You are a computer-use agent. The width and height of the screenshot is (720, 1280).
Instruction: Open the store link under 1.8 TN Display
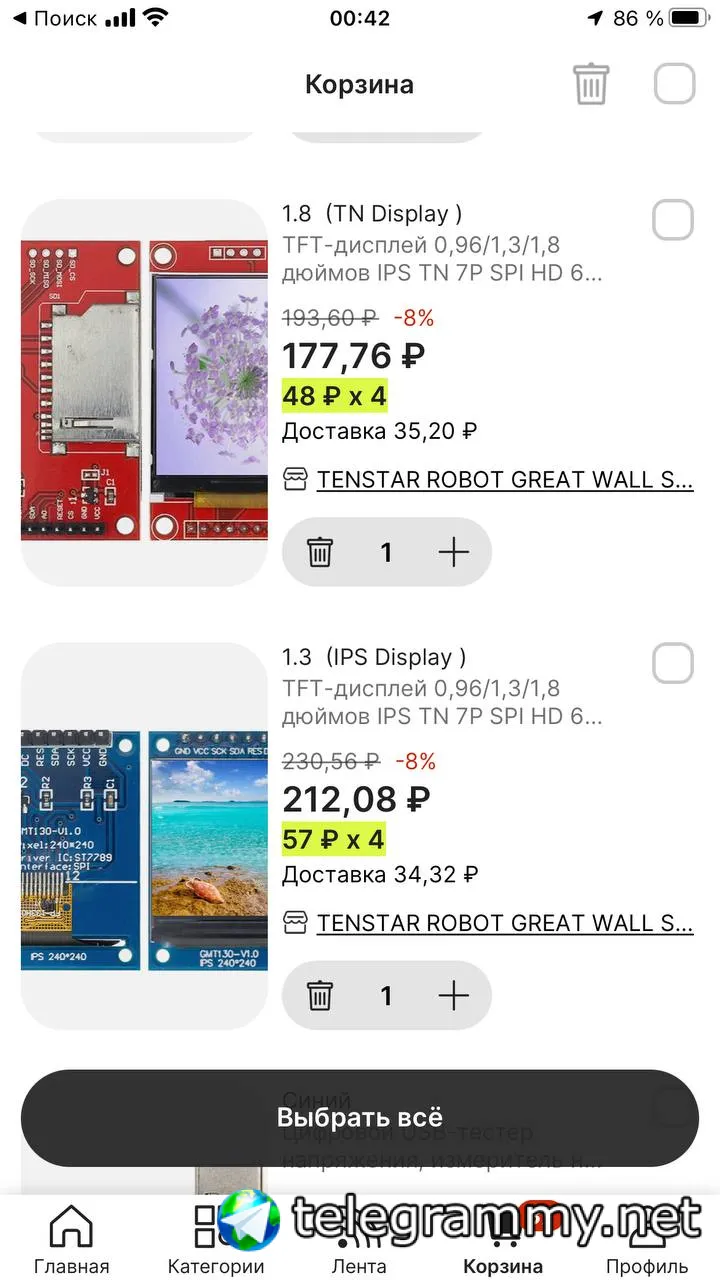[504, 480]
